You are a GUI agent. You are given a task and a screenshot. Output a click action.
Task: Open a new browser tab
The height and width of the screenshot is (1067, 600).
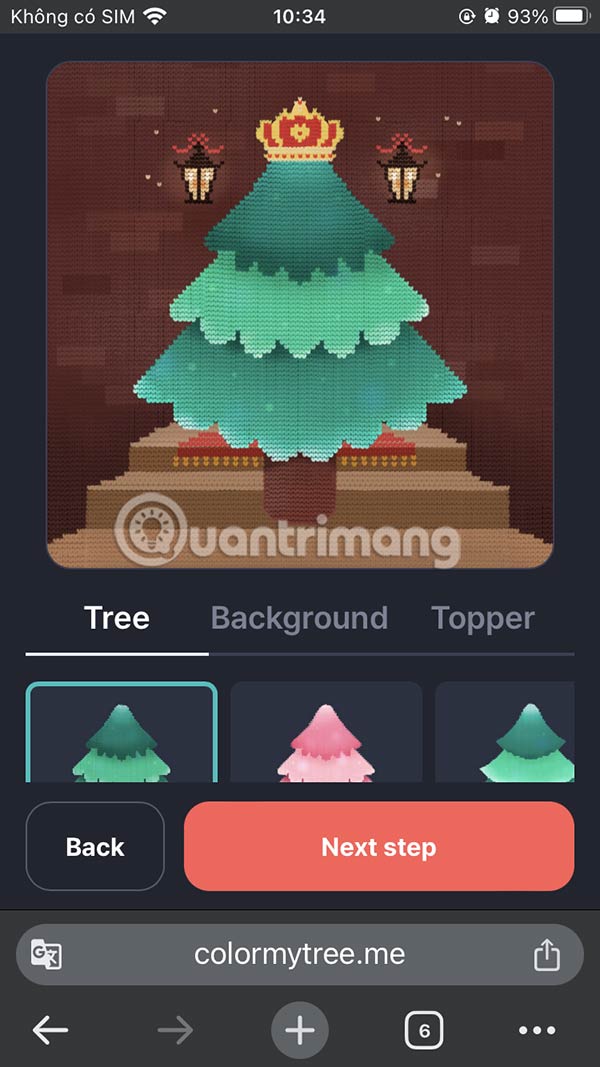[299, 1030]
